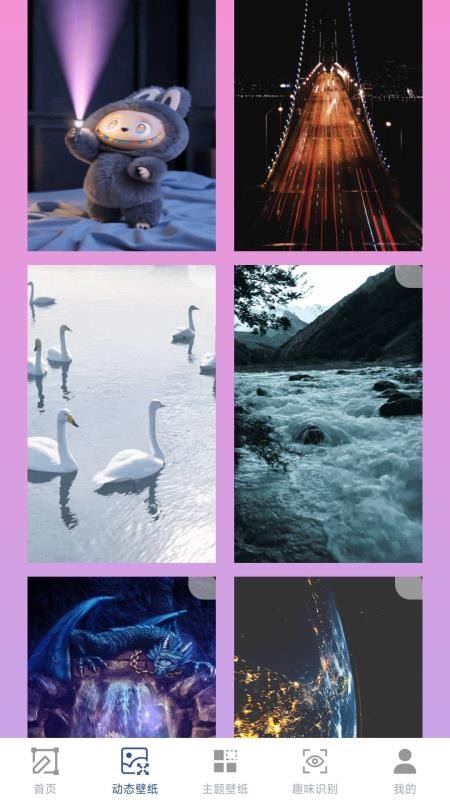Open the blue dragon wallpaper
450x800 pixels.
121,657
